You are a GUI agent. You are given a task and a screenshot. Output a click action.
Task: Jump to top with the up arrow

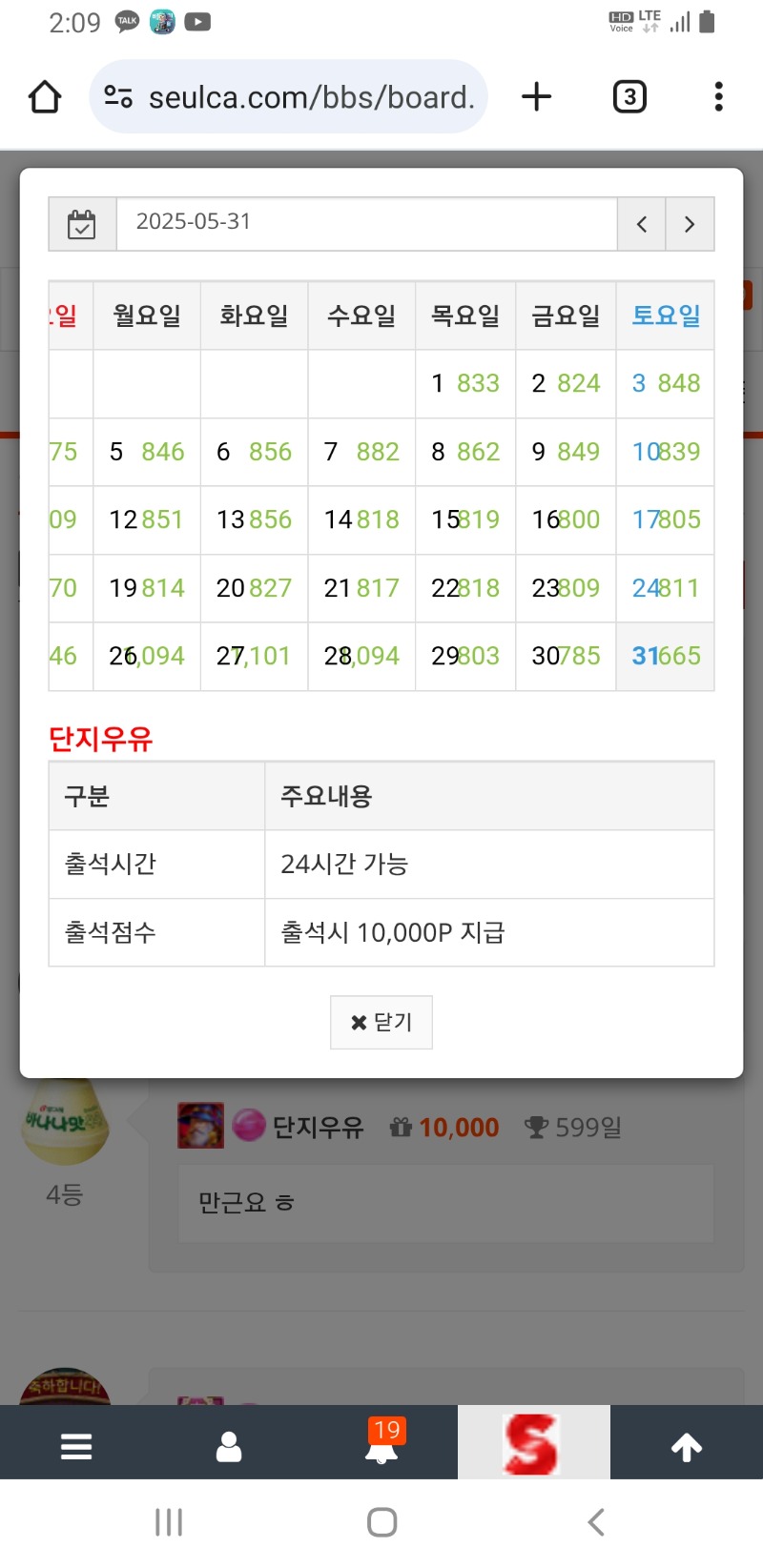pyautogui.click(x=687, y=1446)
